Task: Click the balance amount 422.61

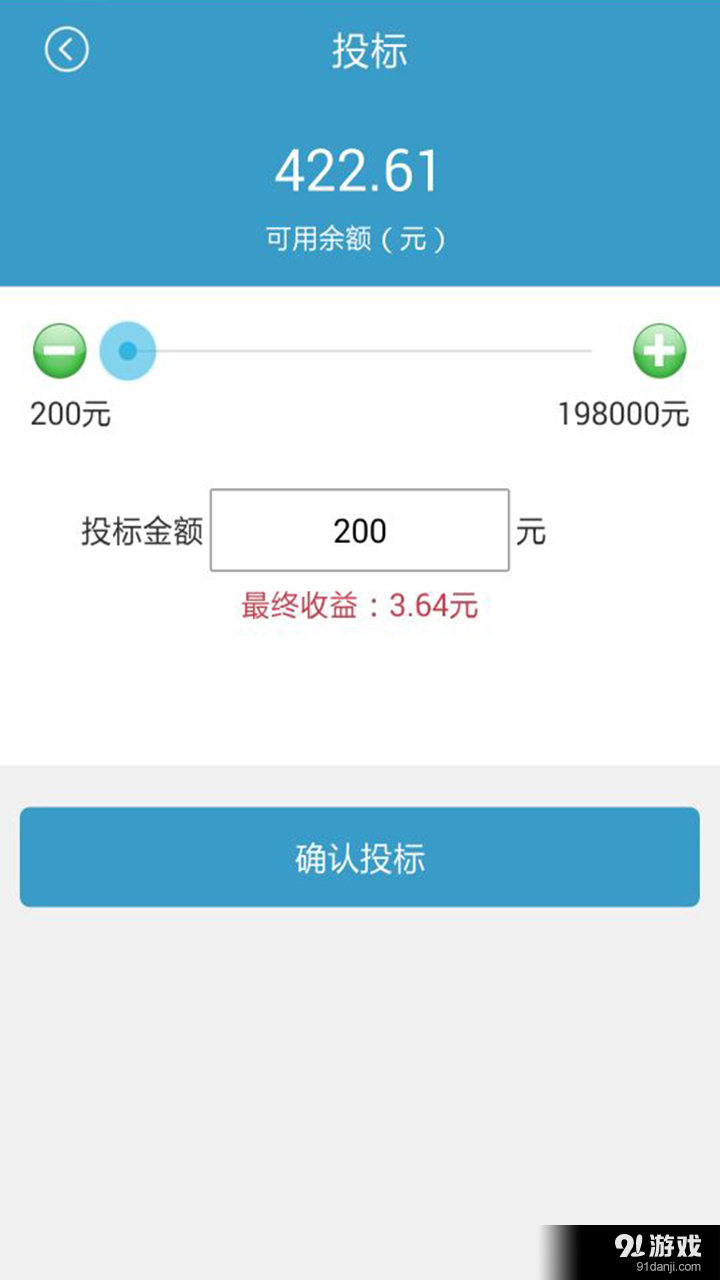Action: pyautogui.click(x=358, y=170)
